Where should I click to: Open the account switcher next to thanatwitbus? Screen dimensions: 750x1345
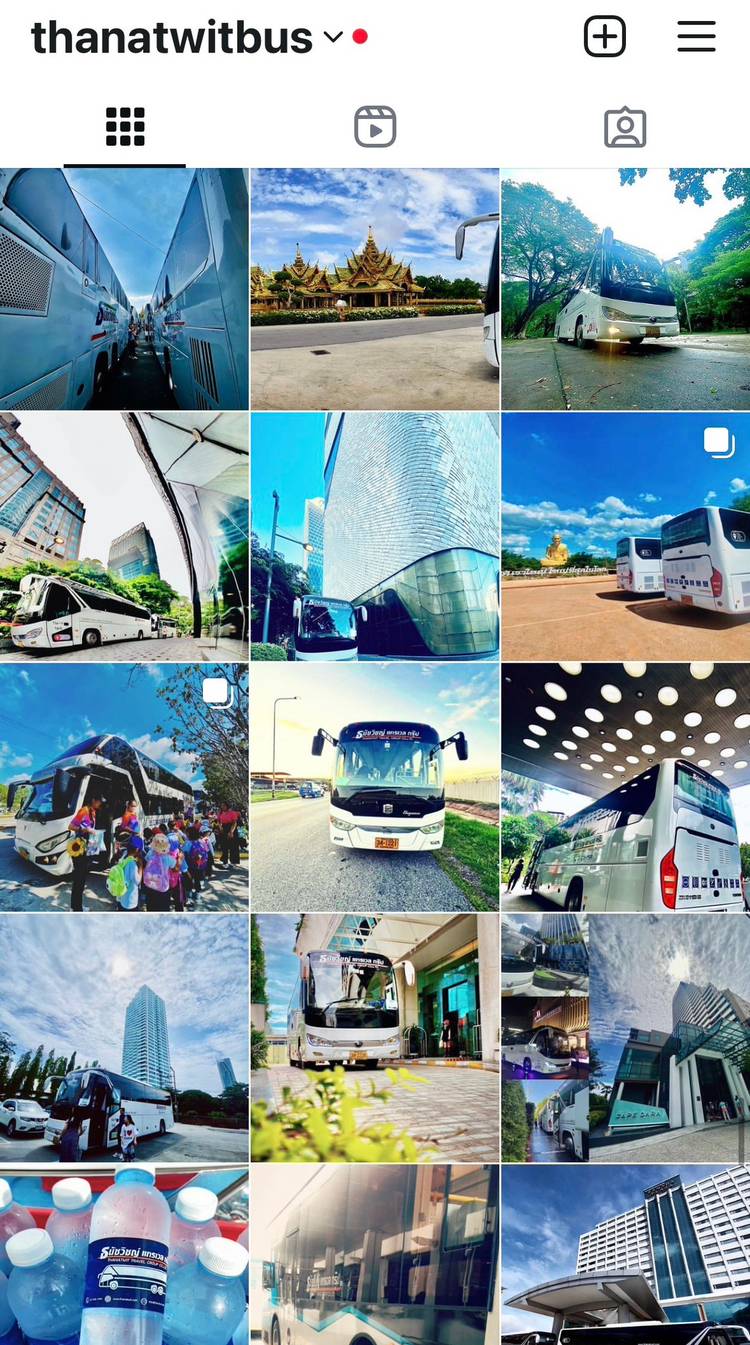333,38
